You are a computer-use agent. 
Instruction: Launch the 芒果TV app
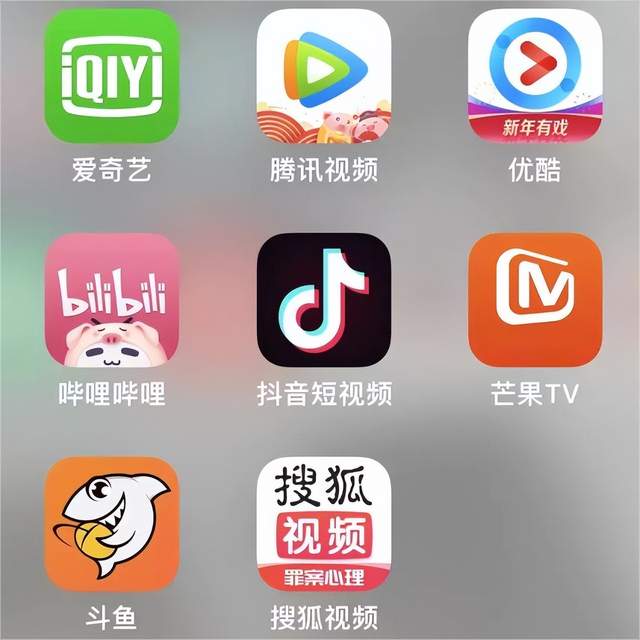[535, 300]
